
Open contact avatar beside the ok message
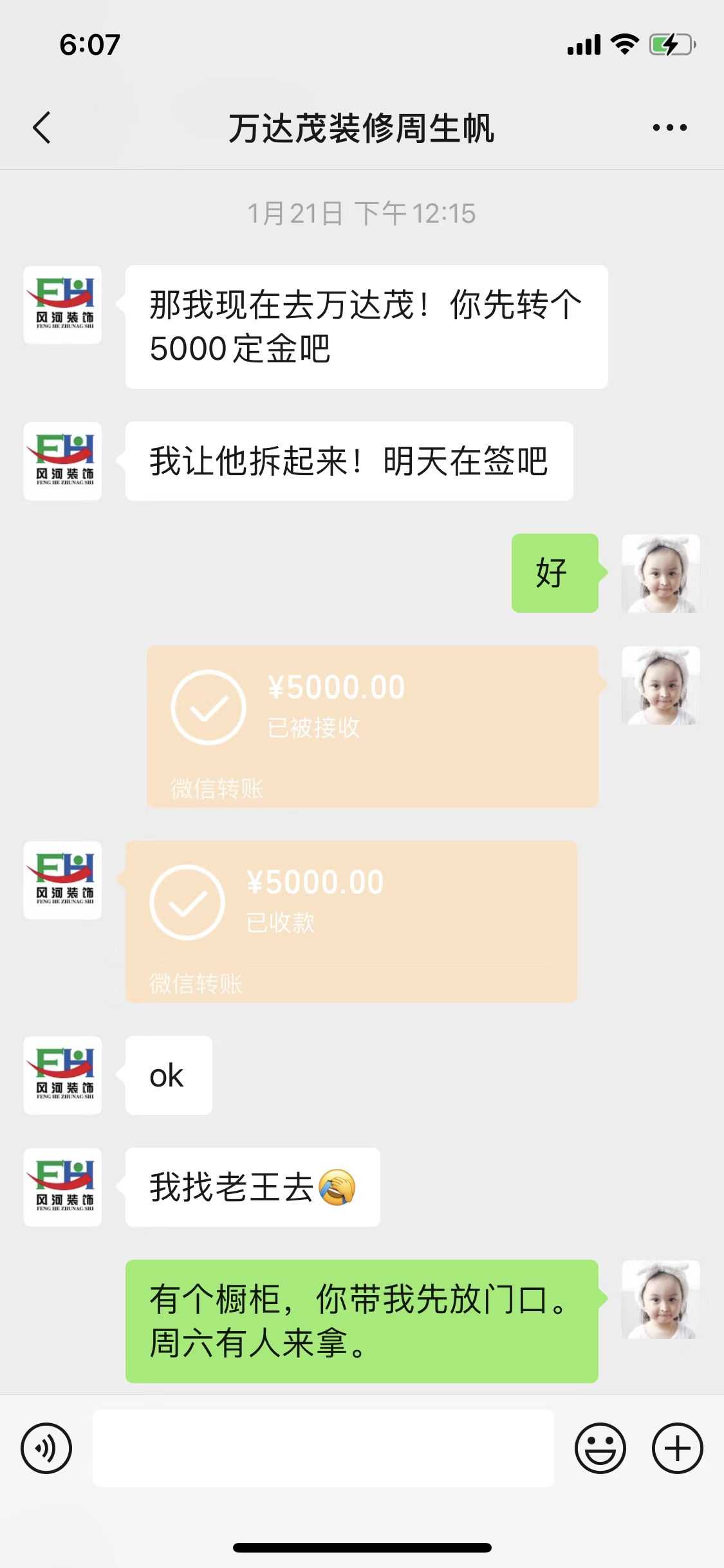click(62, 1075)
